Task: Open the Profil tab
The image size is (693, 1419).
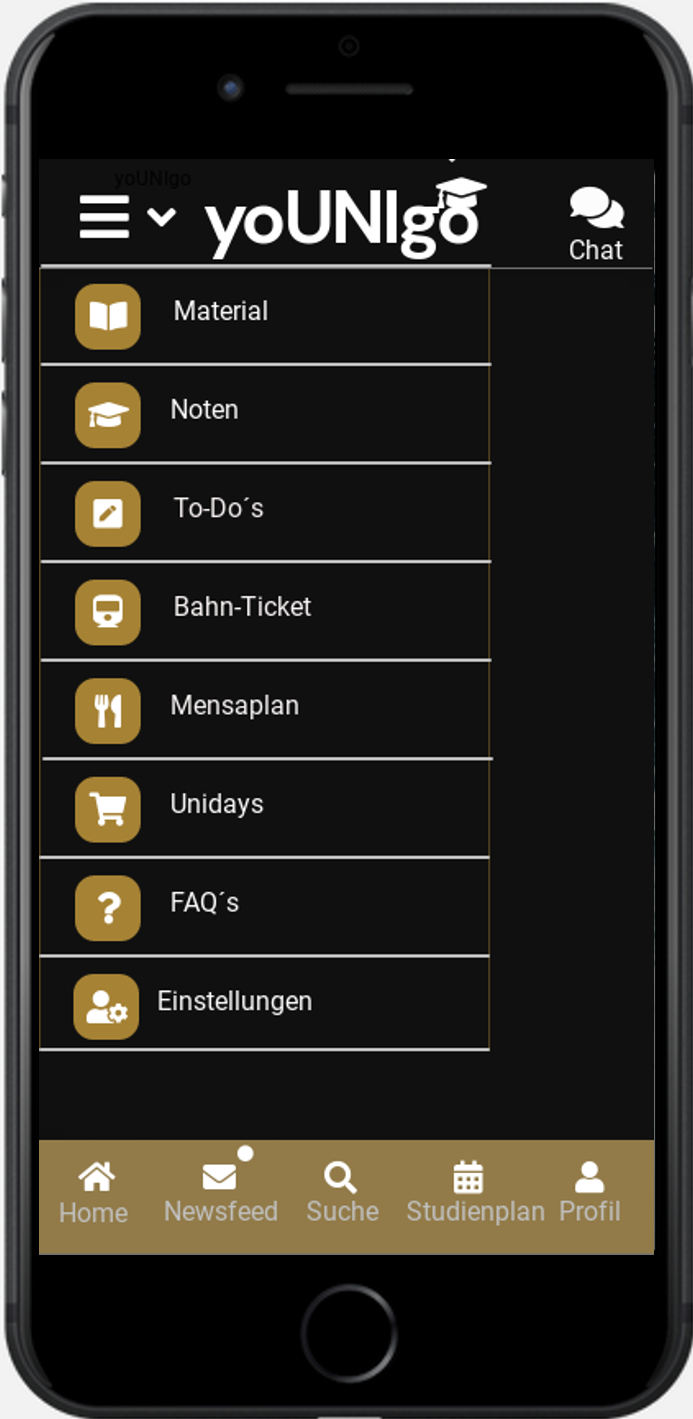Action: tap(590, 1194)
